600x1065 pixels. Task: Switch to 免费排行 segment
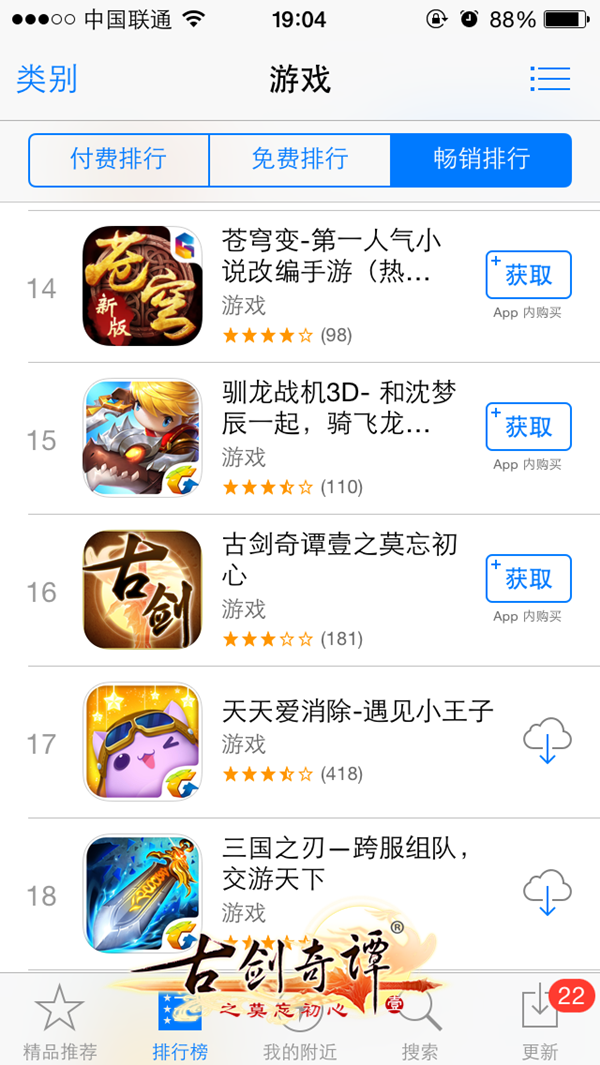(x=299, y=159)
